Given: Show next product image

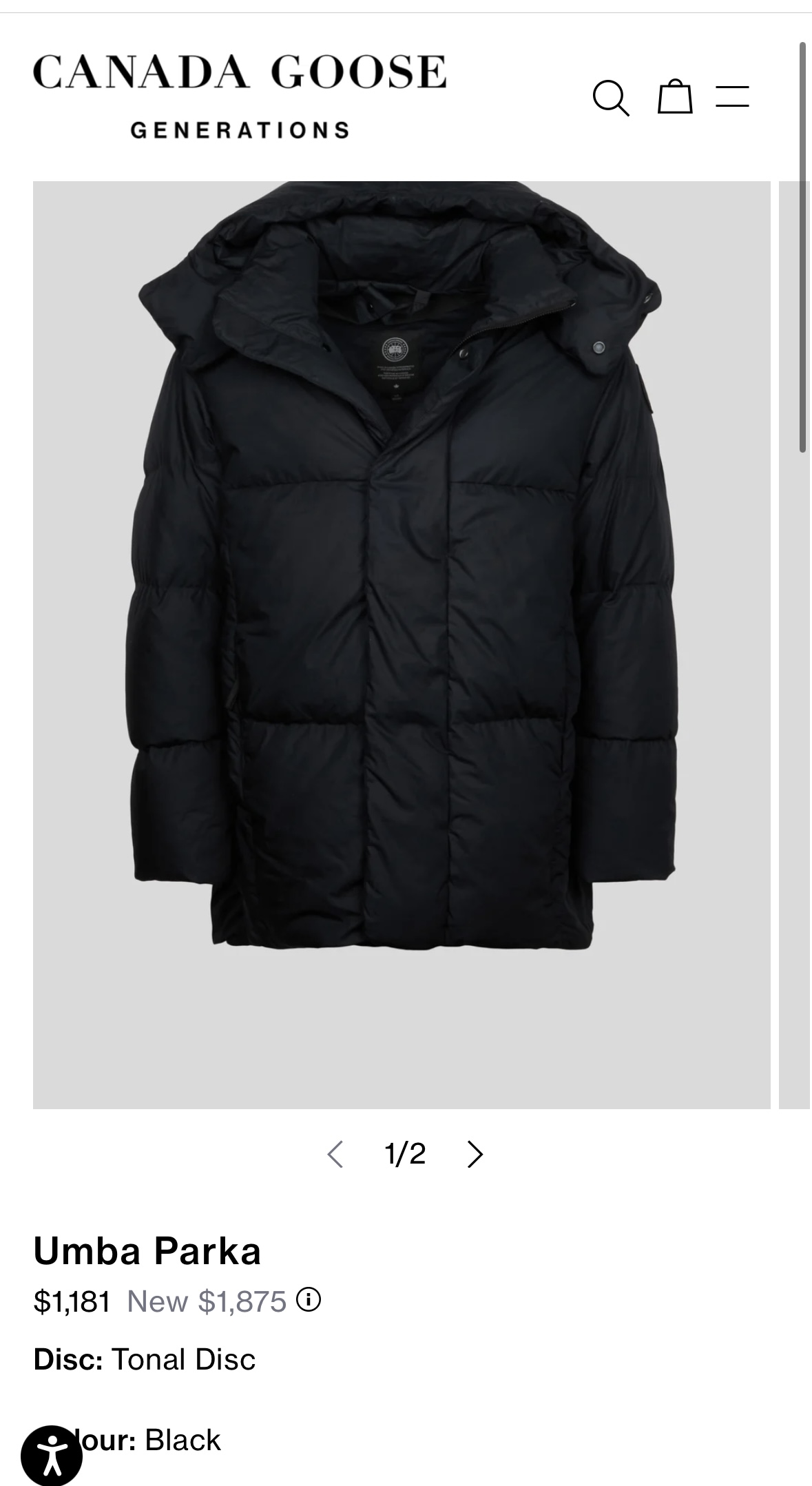Looking at the screenshot, I should (475, 1154).
